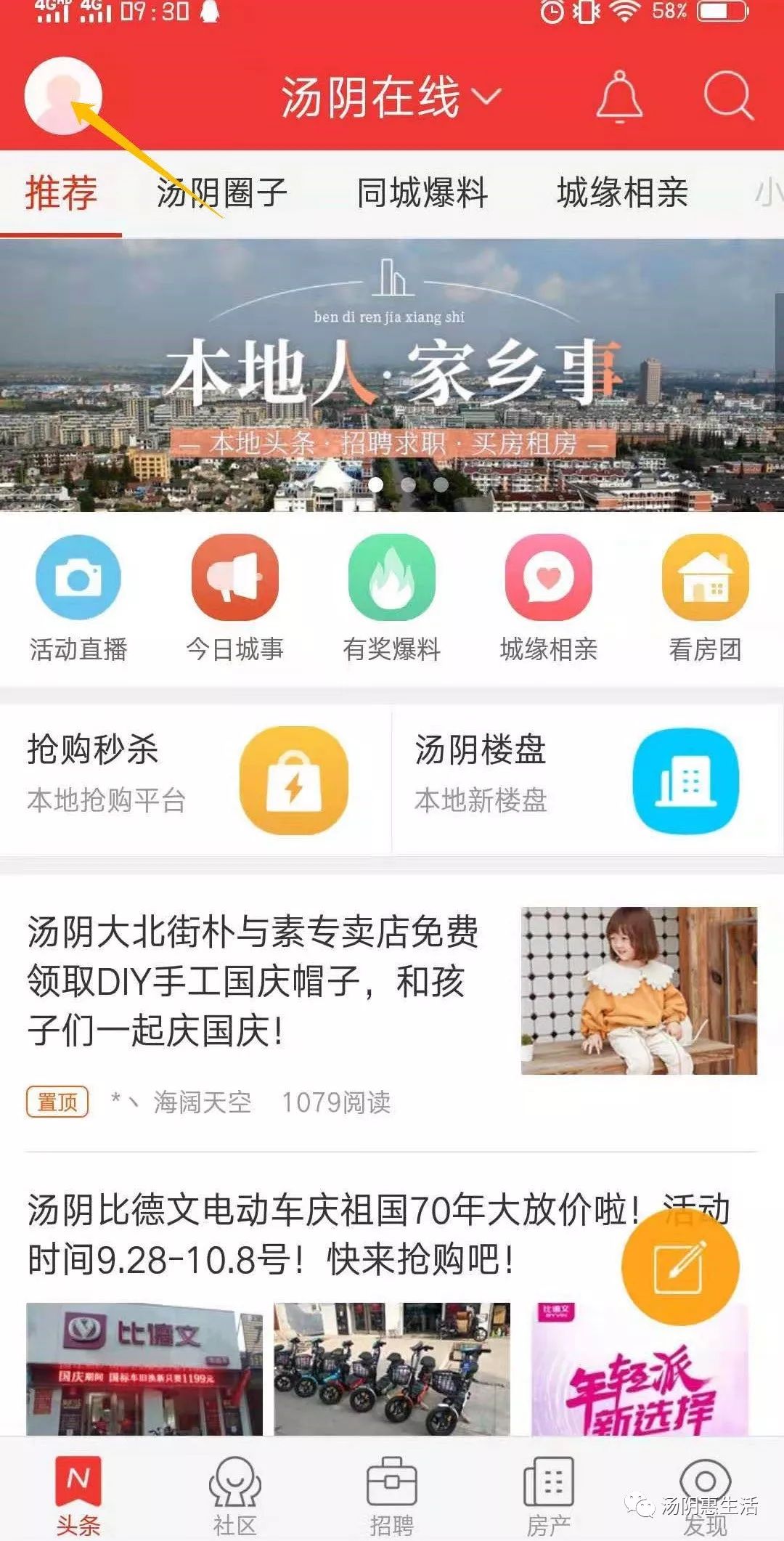Screen dimensions: 784x1541
Task: Select the 城缘相亲 top tab
Action: (x=622, y=193)
